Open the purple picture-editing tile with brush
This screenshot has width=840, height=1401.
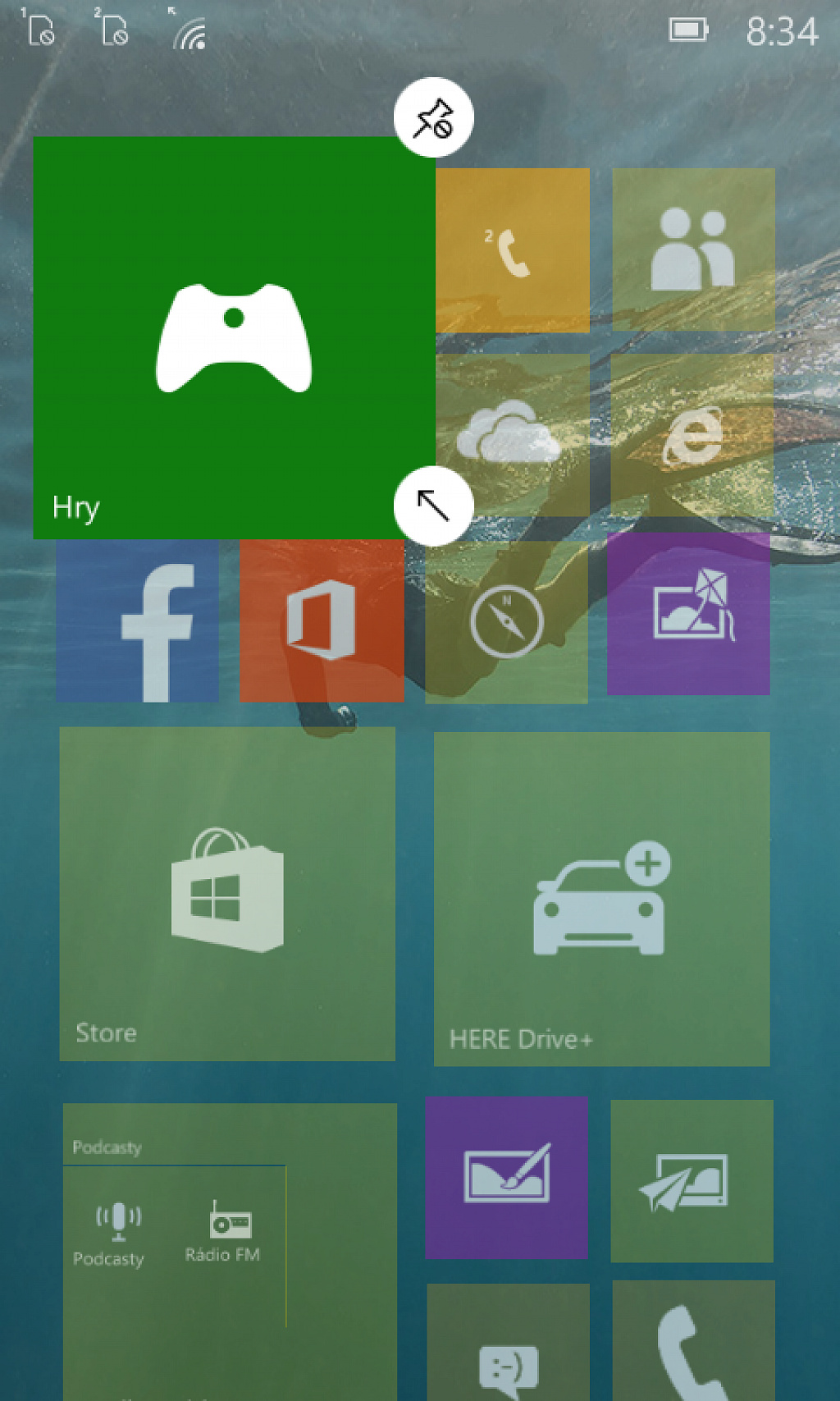pyautogui.click(x=506, y=1177)
